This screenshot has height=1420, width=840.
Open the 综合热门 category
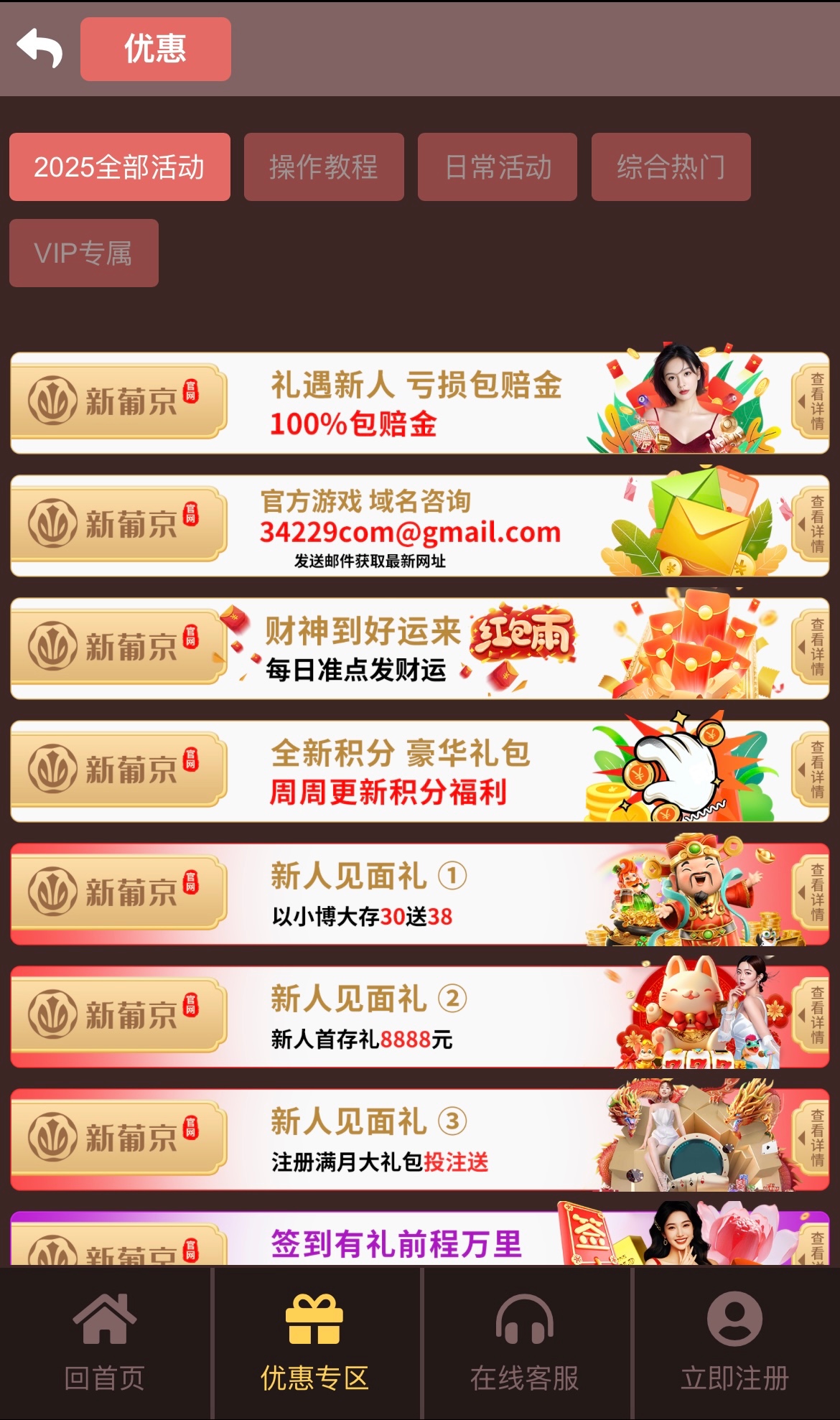pos(671,167)
